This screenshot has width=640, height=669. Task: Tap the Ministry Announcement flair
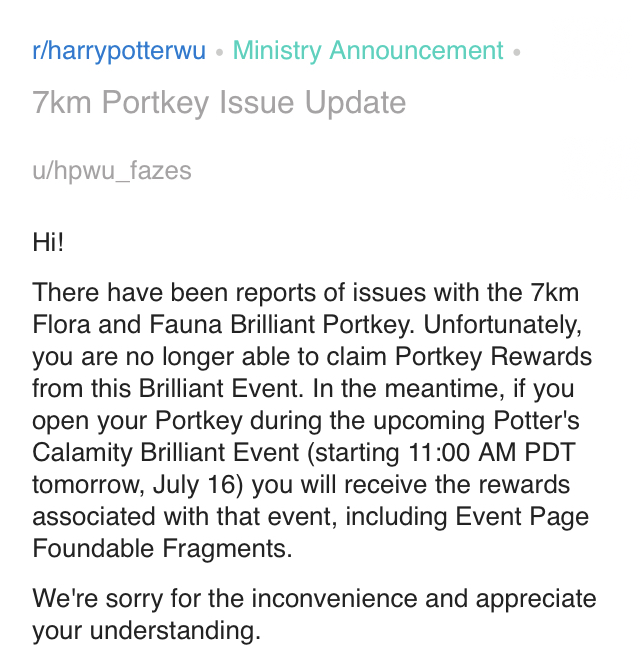click(x=368, y=50)
